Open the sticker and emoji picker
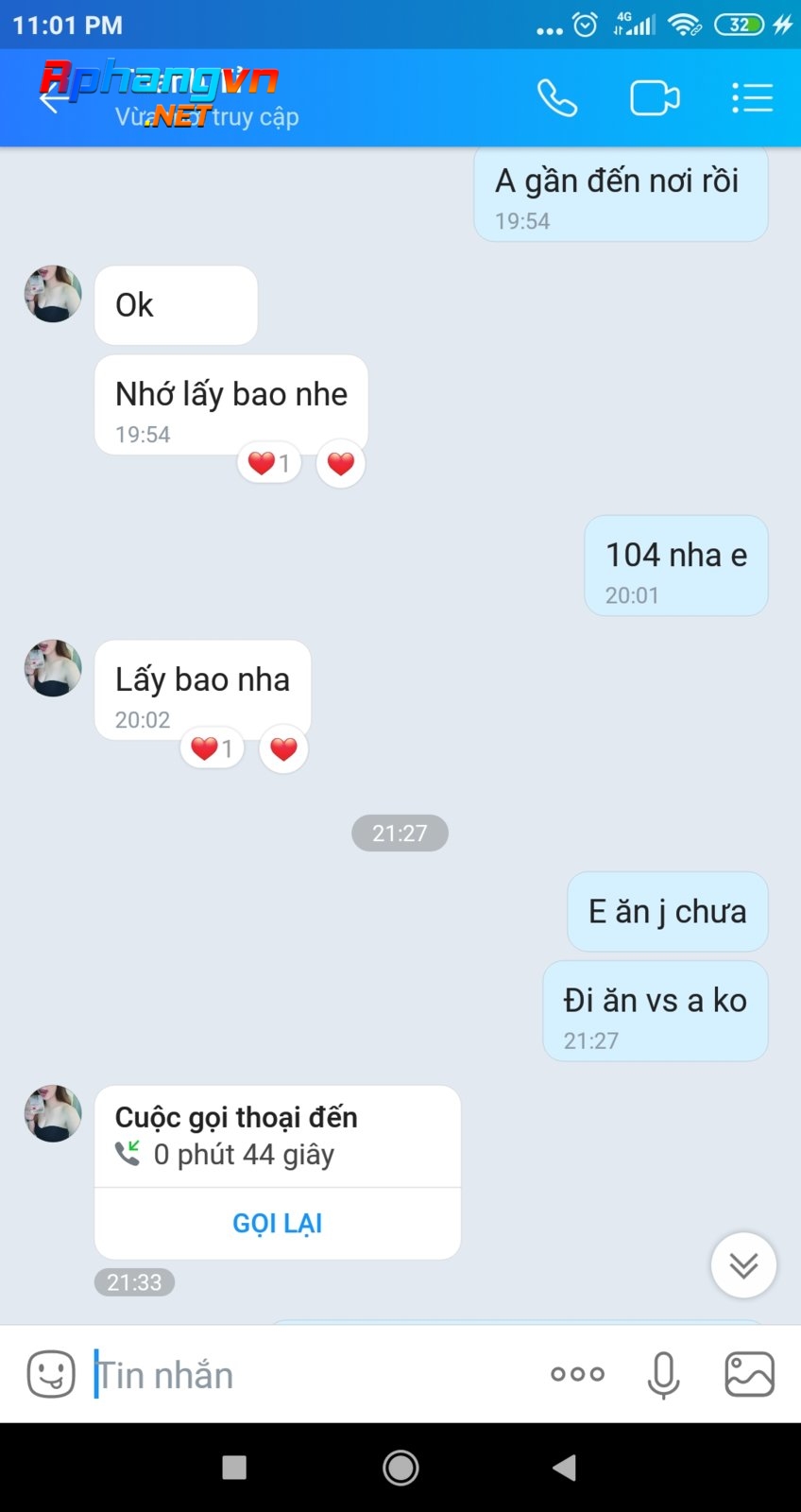 point(51,1373)
